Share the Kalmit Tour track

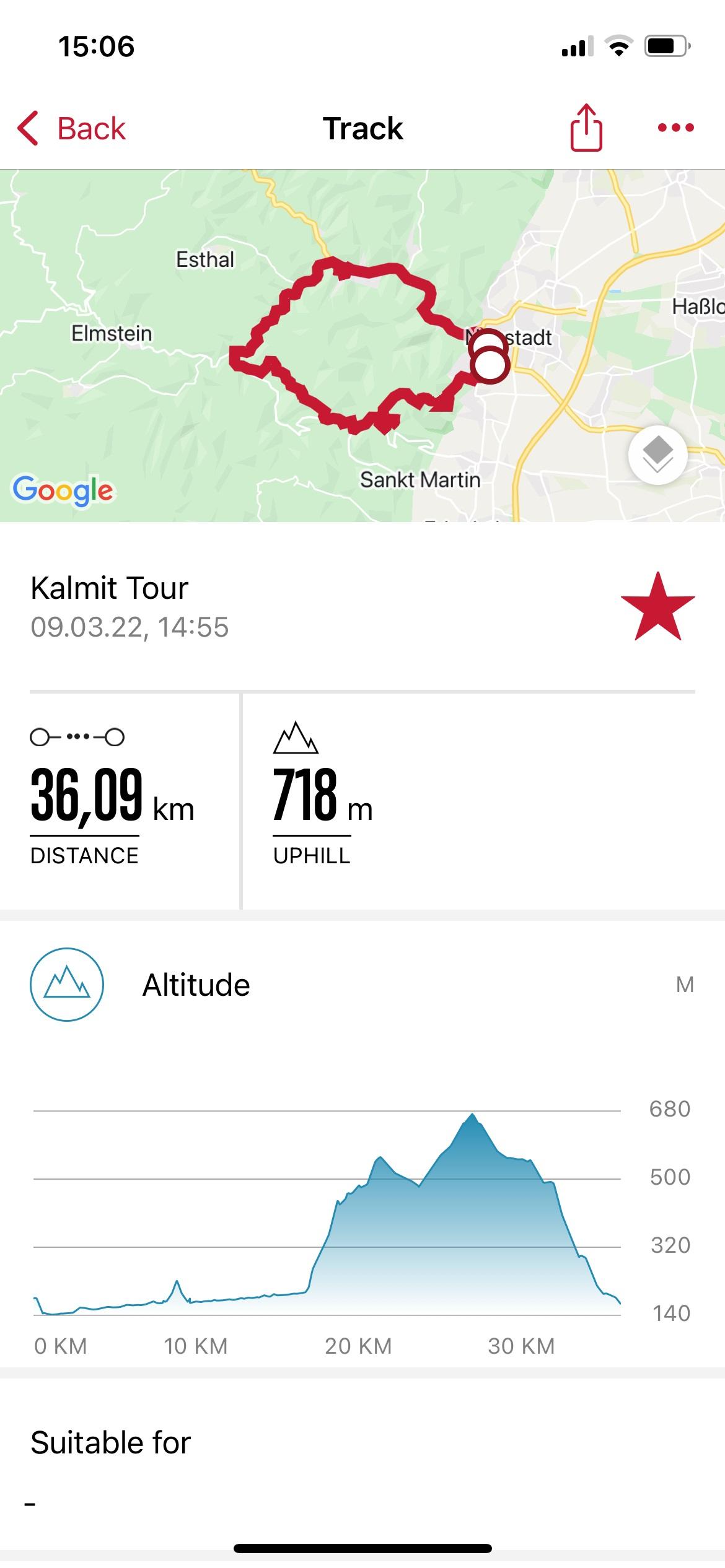coord(586,128)
